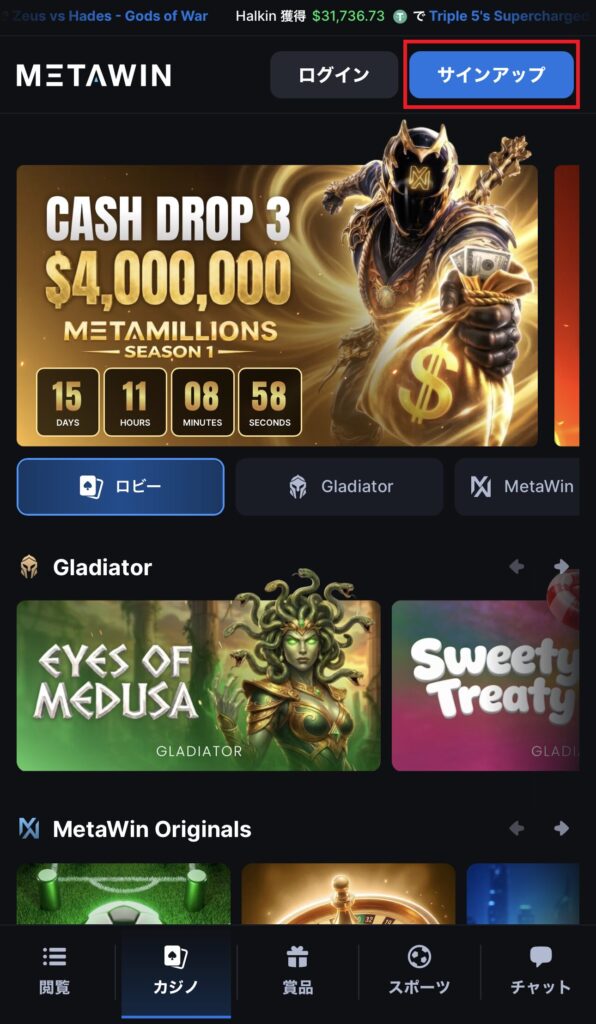Show next games in MetaWin Originals row
This screenshot has width=596, height=1024.
pos(561,829)
